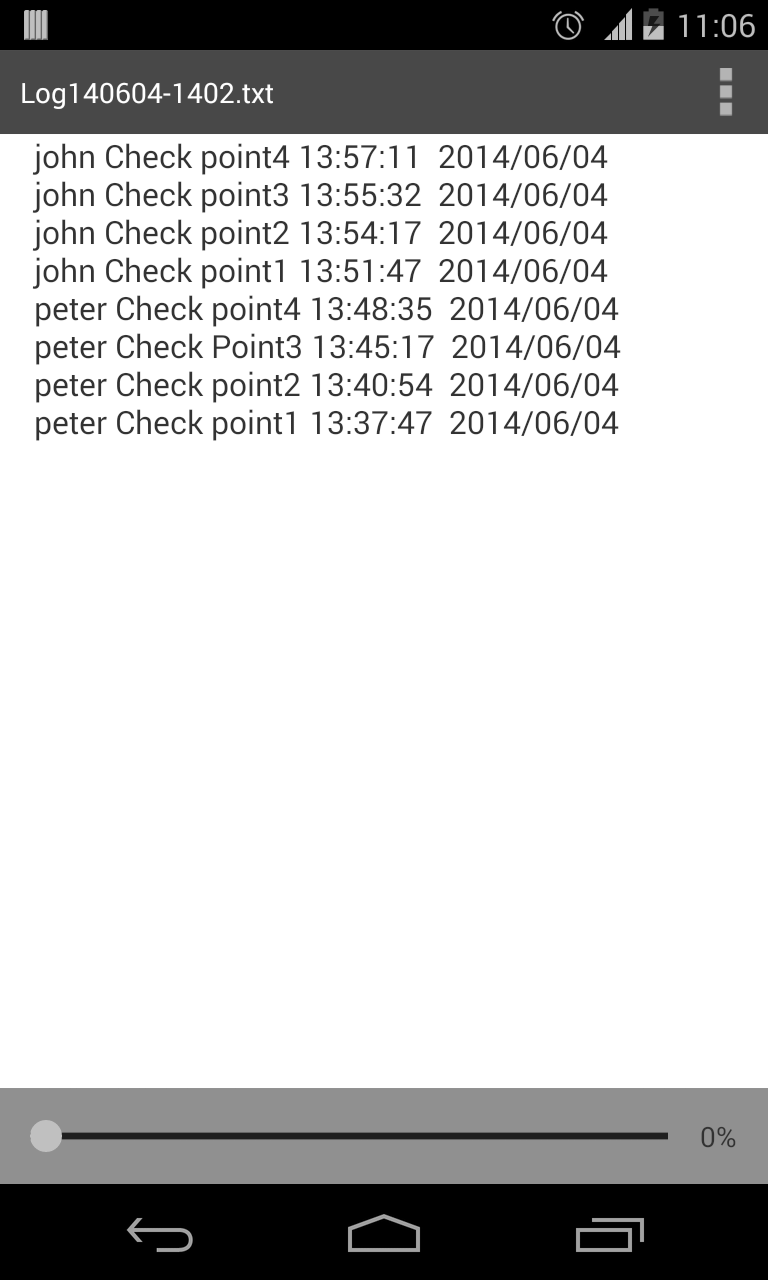Go to the home screen
This screenshot has height=1280, width=768.
pyautogui.click(x=384, y=1235)
